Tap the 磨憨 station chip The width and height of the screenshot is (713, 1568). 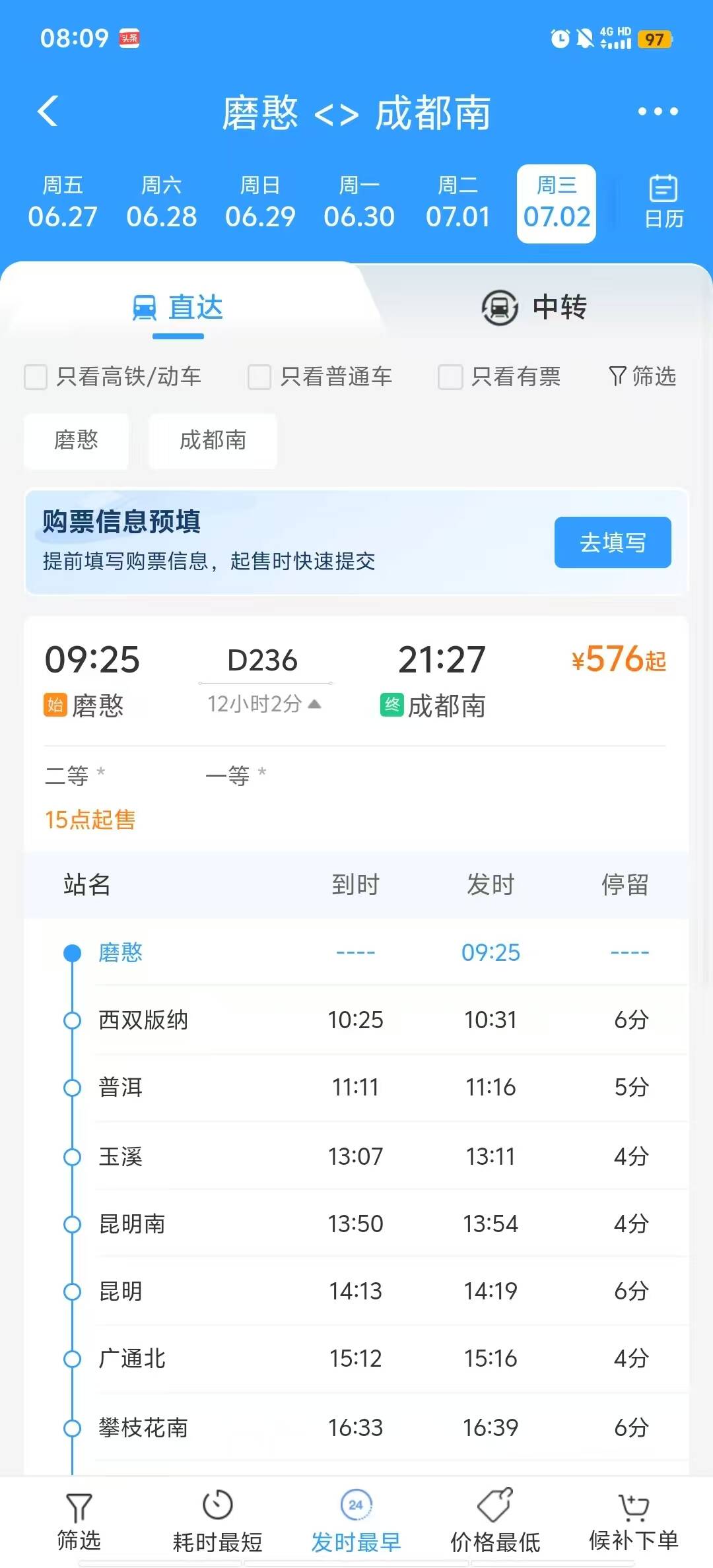tap(76, 441)
